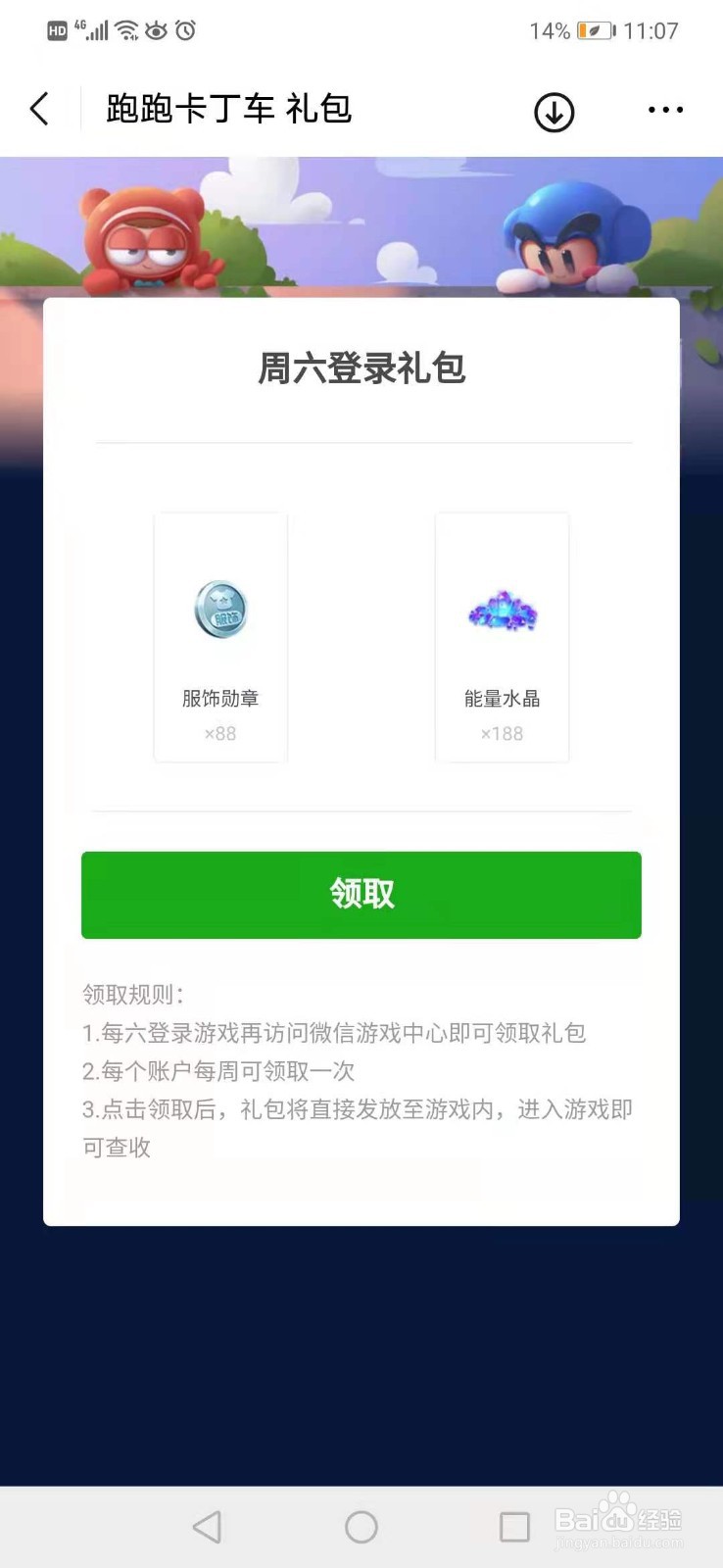The width and height of the screenshot is (723, 1568).
Task: Open the more options (...) icon
Action: [664, 111]
